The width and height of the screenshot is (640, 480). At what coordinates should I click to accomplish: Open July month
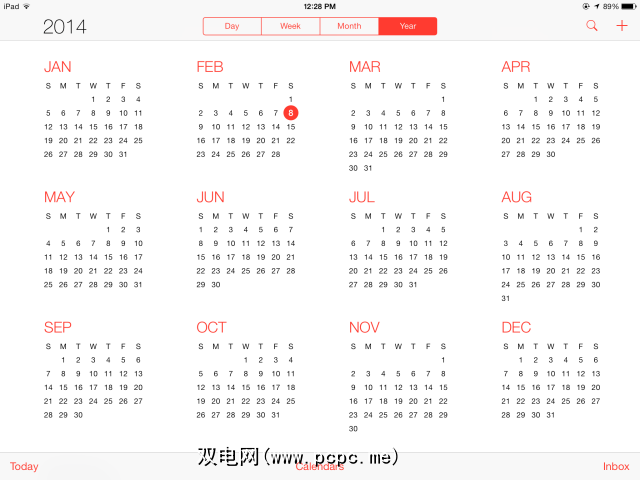click(x=361, y=197)
